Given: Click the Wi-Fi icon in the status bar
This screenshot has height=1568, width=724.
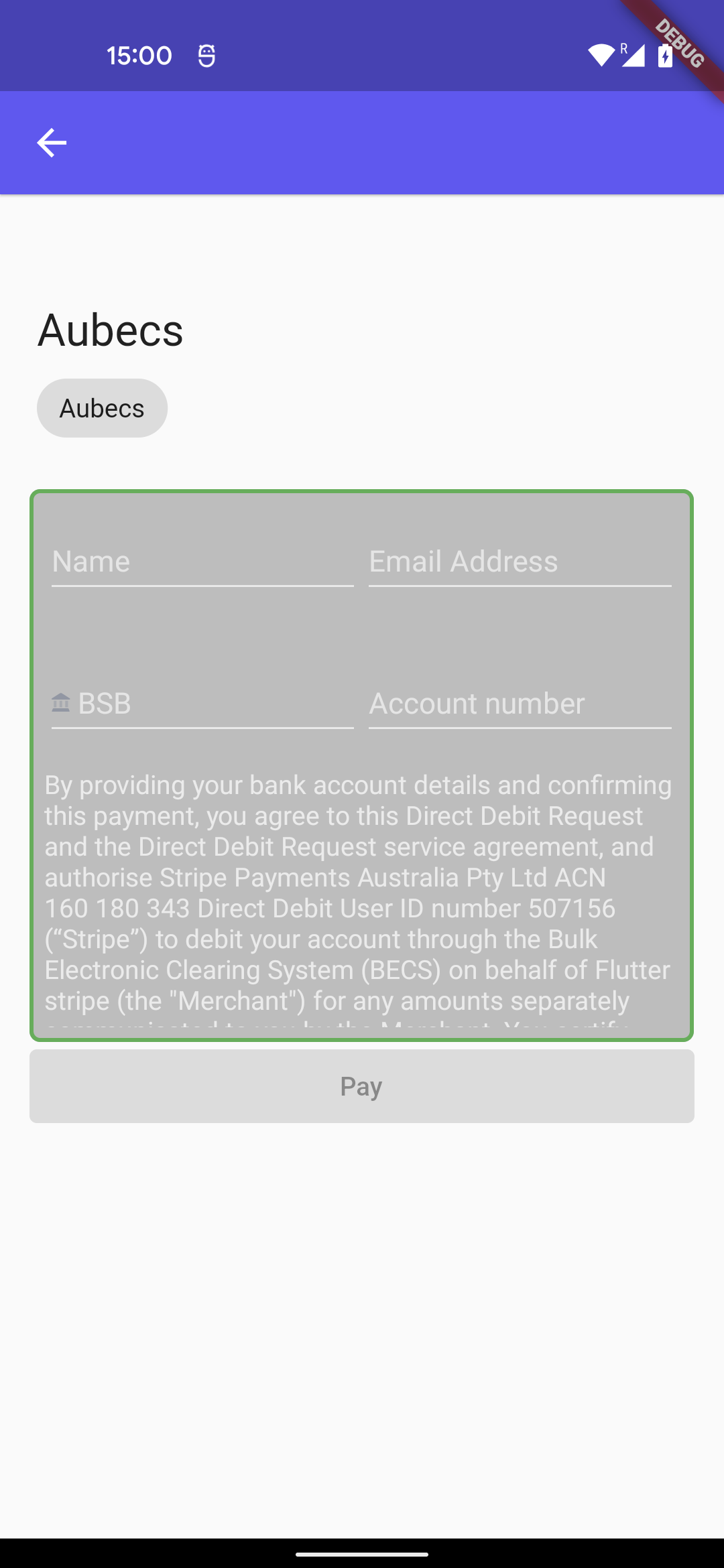Looking at the screenshot, I should tap(600, 55).
